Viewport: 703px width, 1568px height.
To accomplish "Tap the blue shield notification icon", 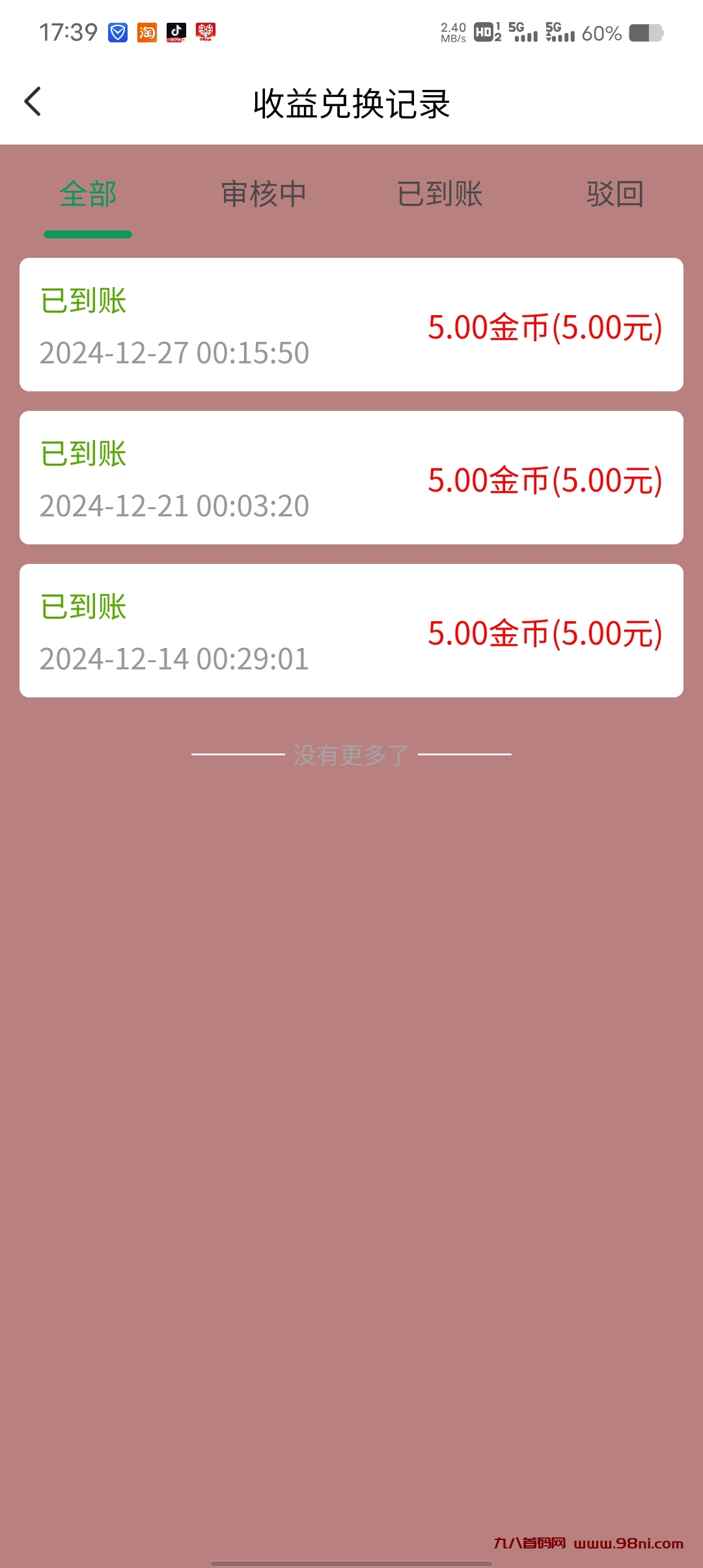I will pyautogui.click(x=118, y=33).
